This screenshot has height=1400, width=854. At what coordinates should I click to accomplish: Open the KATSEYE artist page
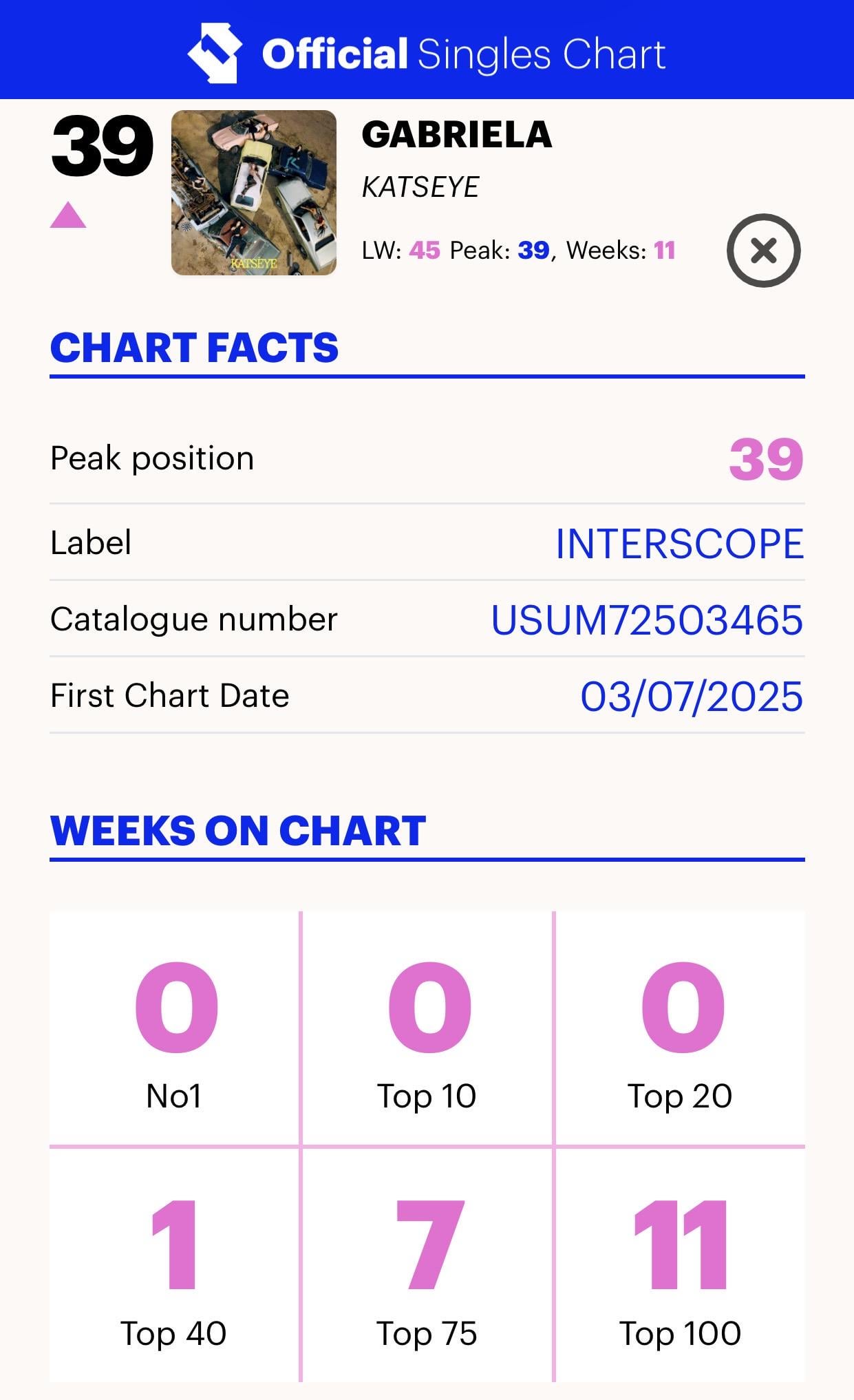coord(421,187)
